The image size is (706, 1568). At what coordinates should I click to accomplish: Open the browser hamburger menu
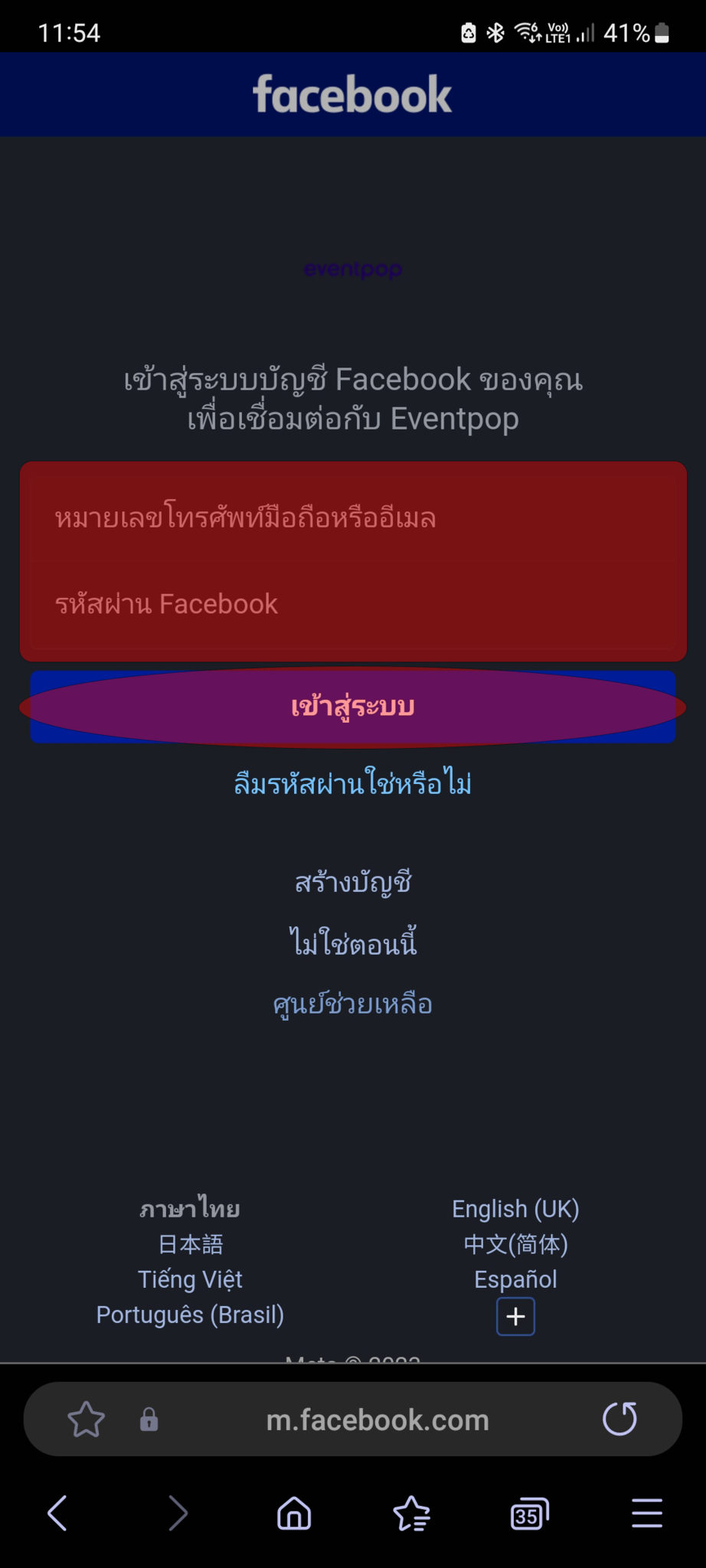tap(647, 1513)
